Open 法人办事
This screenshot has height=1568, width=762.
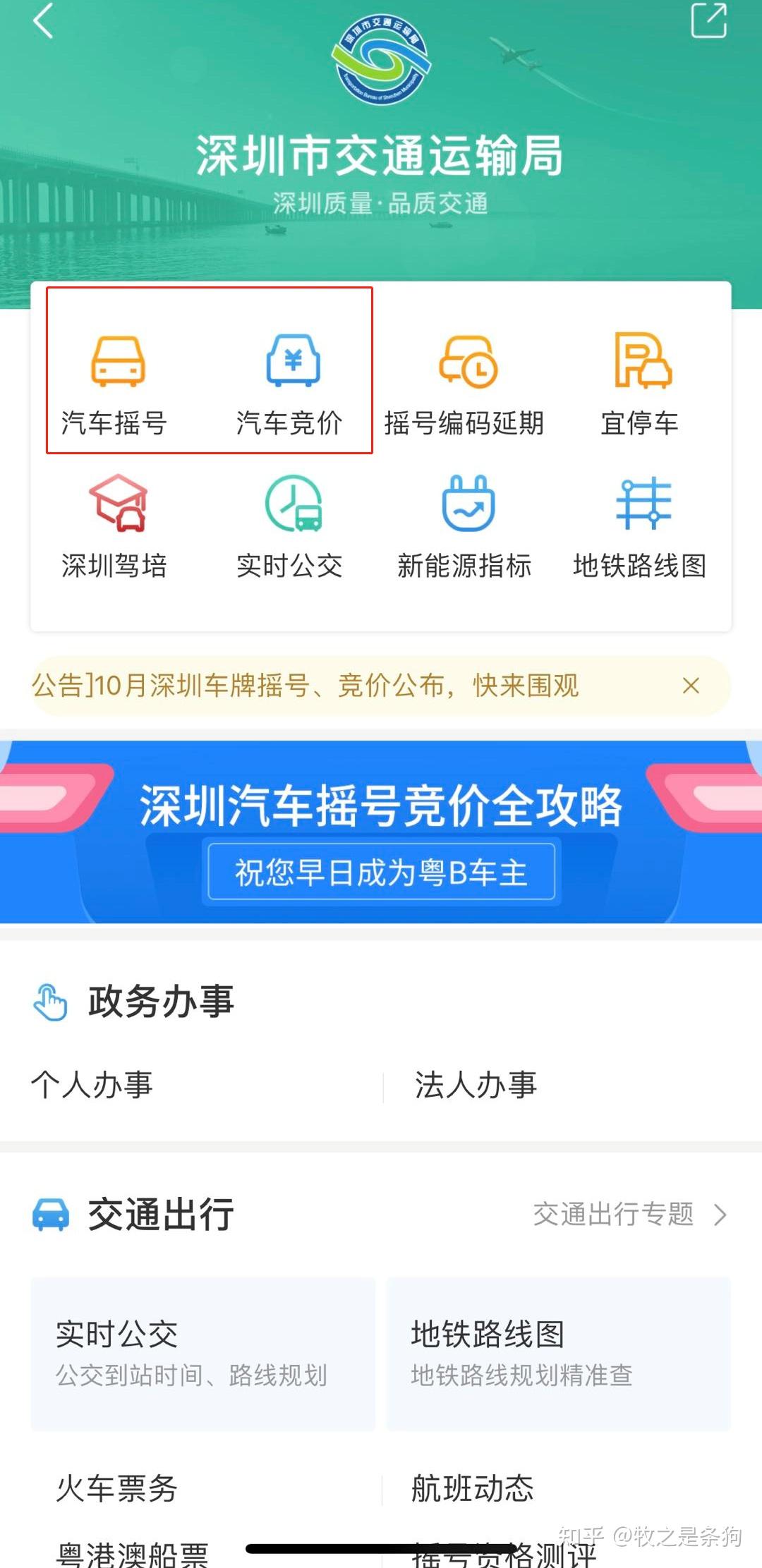point(476,1085)
